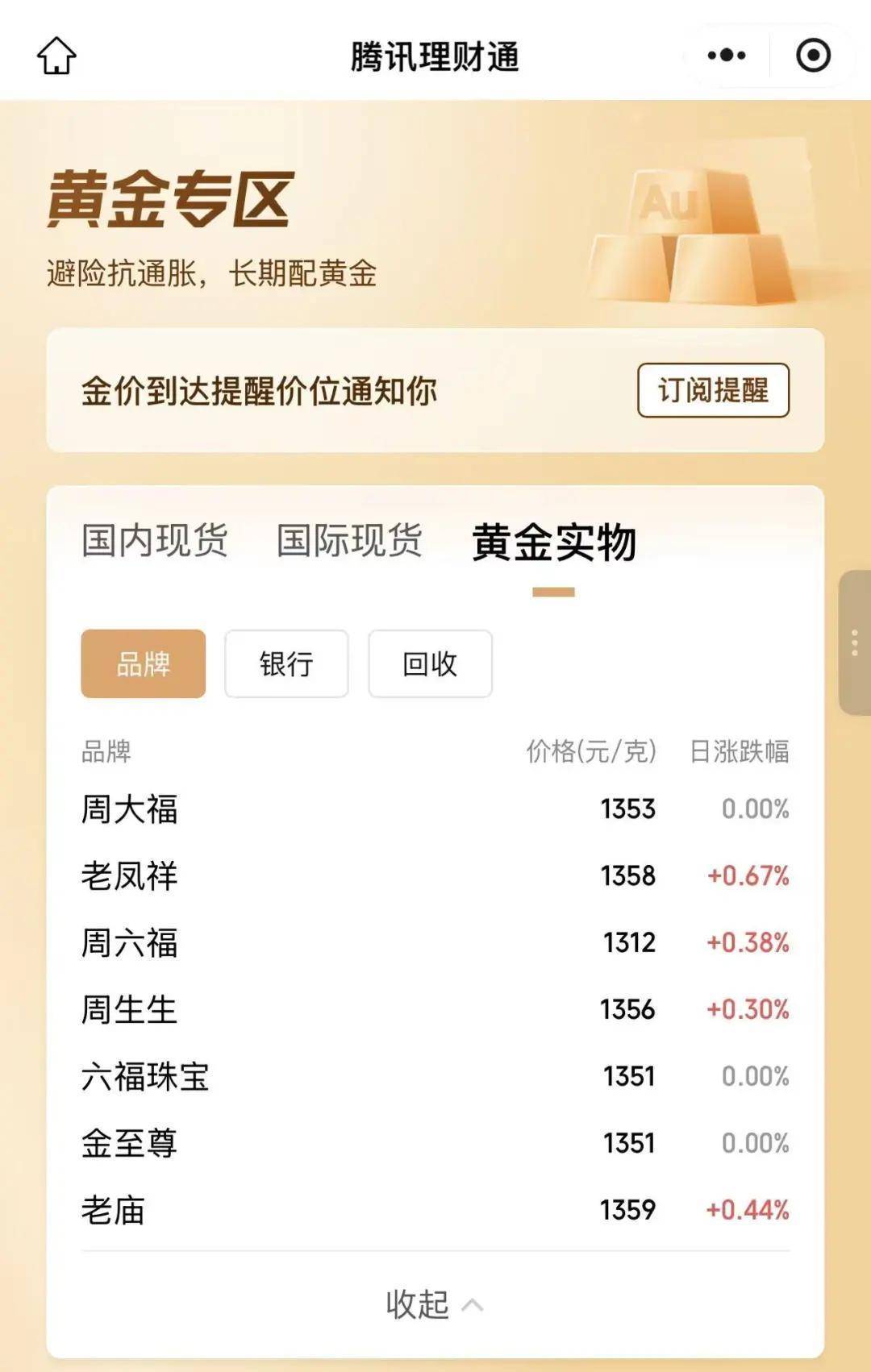Collapse the brand list with 收起

[434, 1303]
